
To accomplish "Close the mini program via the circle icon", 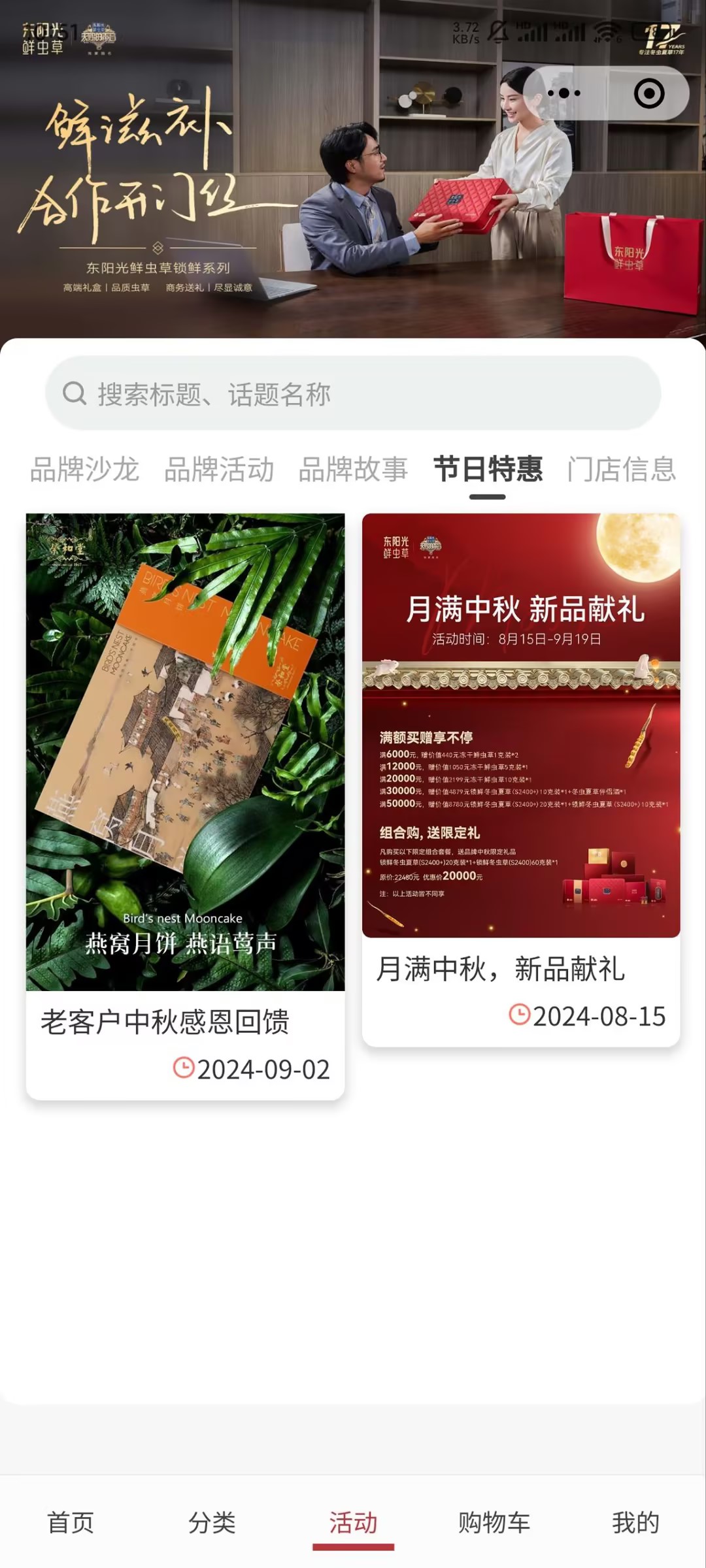I will 648,93.
